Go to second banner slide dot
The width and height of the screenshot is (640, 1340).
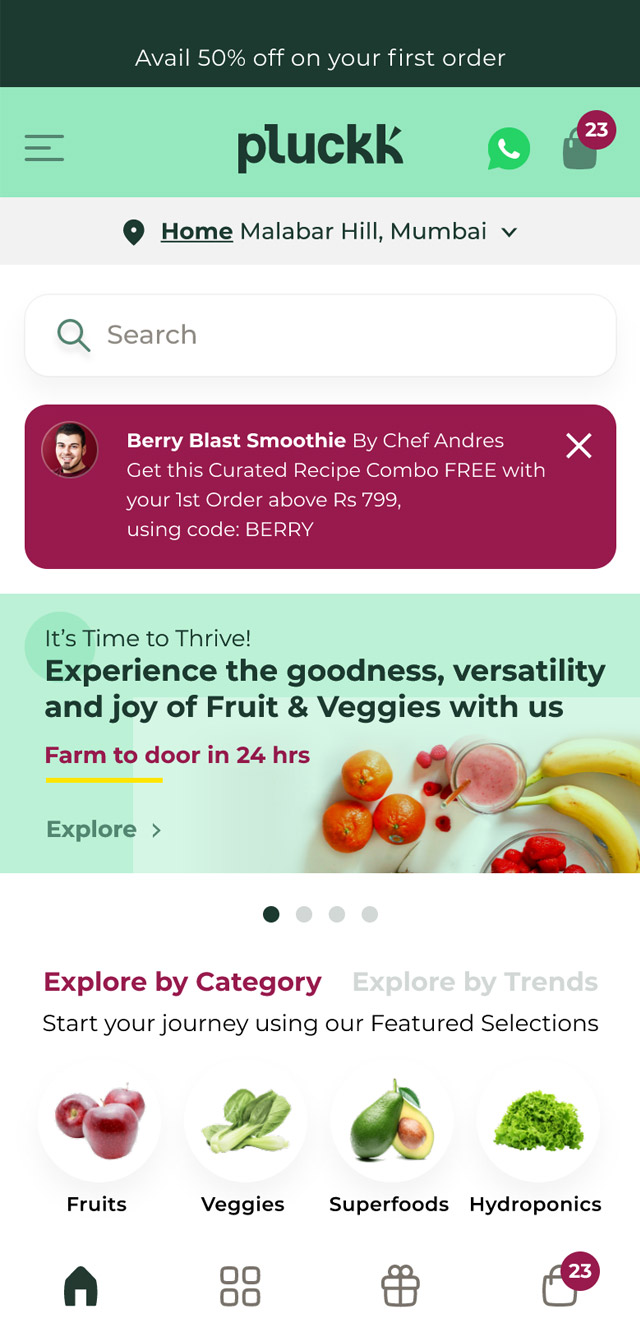pos(304,914)
